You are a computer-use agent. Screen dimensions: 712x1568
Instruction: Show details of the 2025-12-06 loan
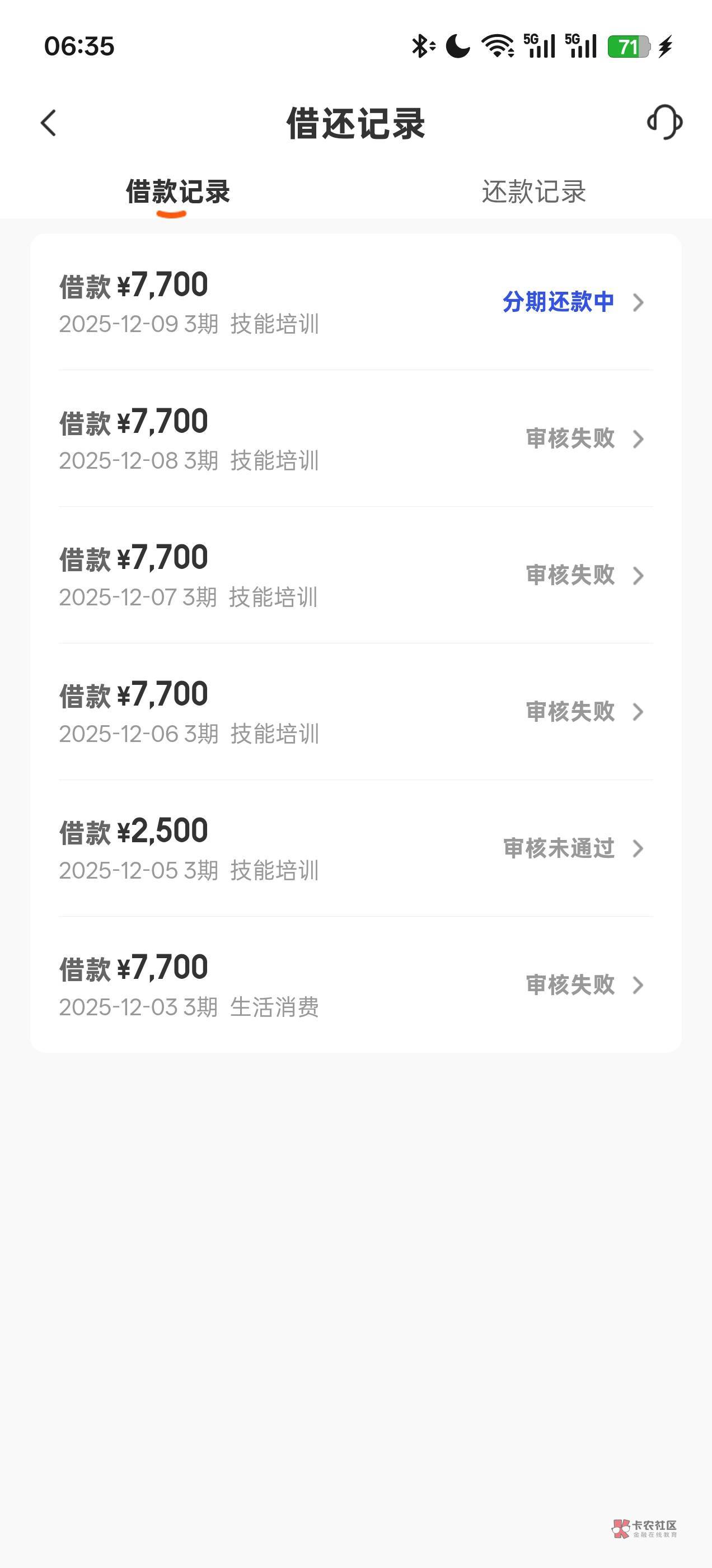pyautogui.click(x=355, y=712)
